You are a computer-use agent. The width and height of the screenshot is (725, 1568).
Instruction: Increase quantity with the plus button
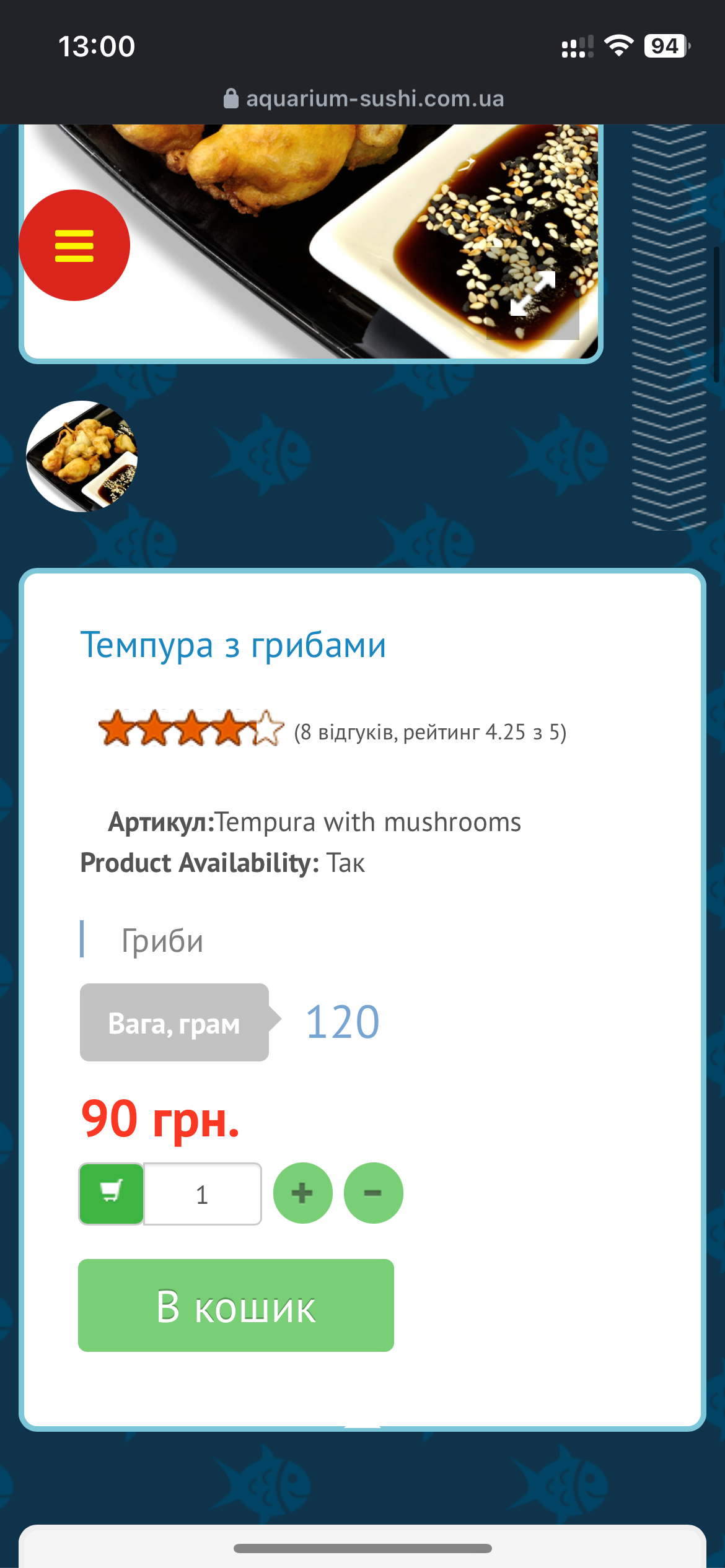pyautogui.click(x=303, y=1193)
